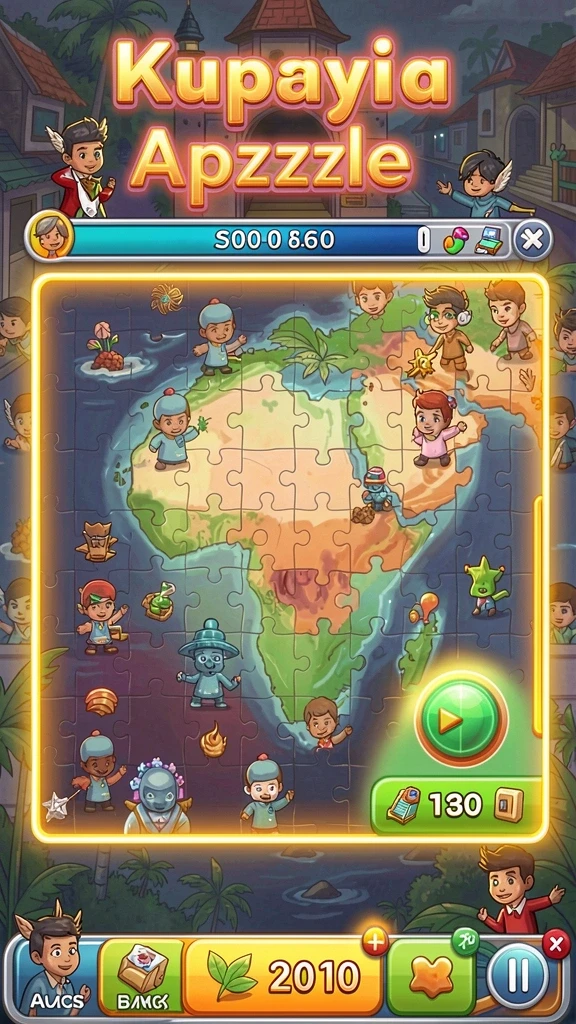Viewport: 576px width, 1024px height.
Task: Close the puzzle with the top bar X
Action: 532,240
